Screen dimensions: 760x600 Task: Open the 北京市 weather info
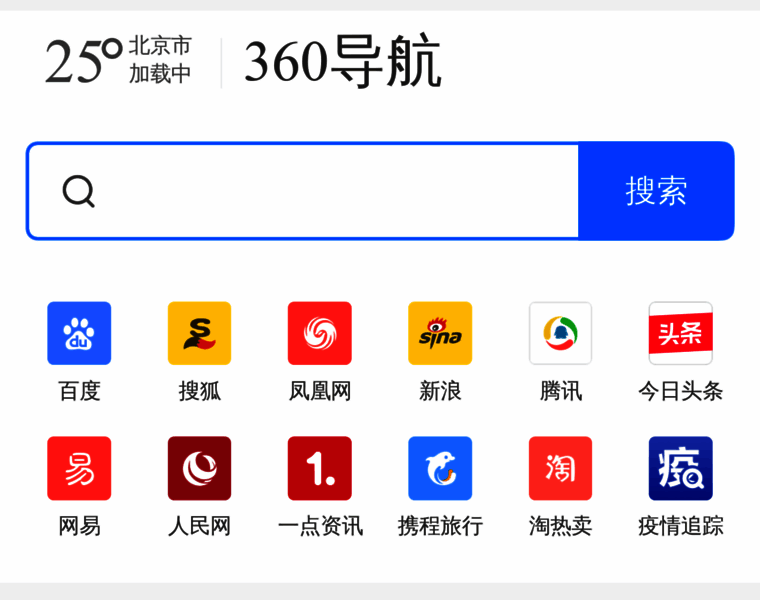[x=120, y=60]
